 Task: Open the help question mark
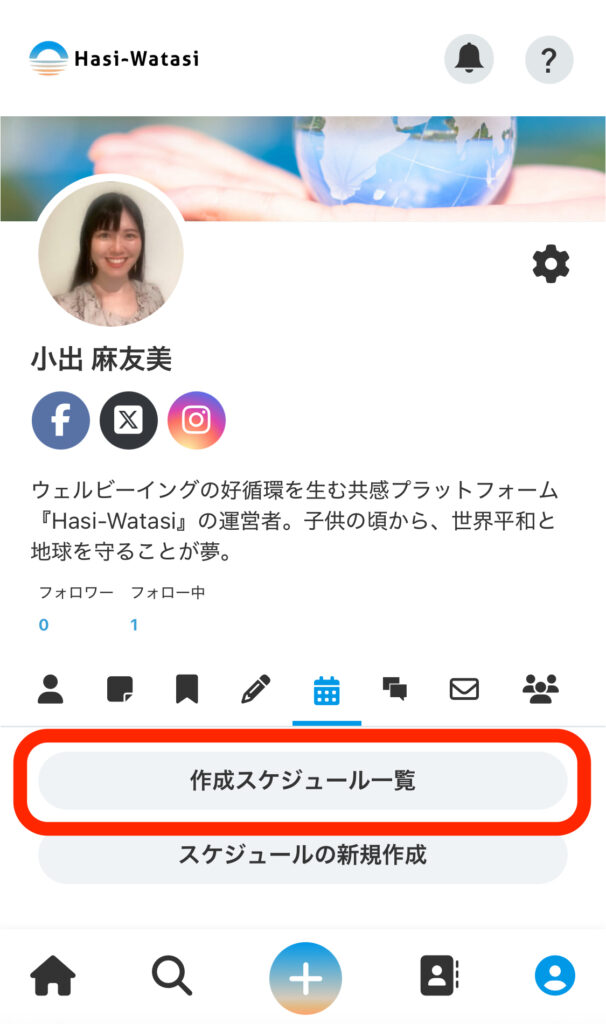pos(548,59)
